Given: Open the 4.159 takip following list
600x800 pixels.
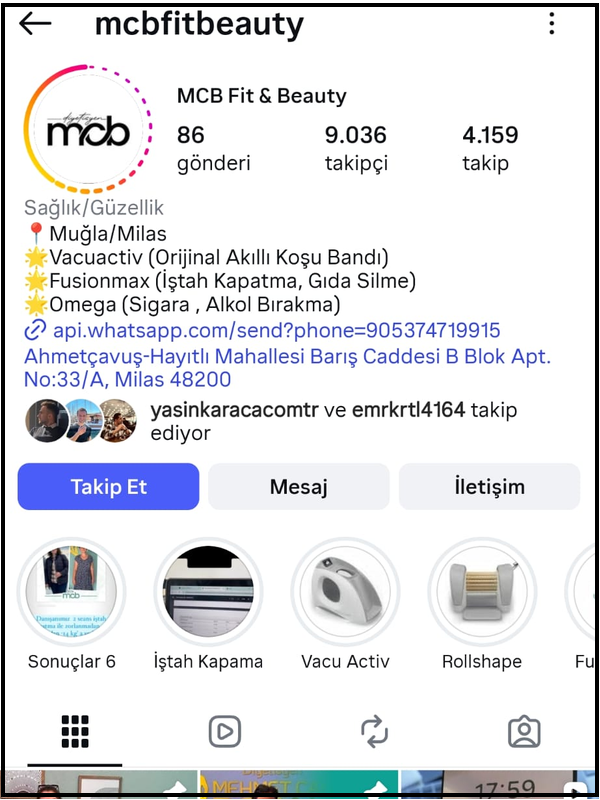Looking at the screenshot, I should coord(490,147).
